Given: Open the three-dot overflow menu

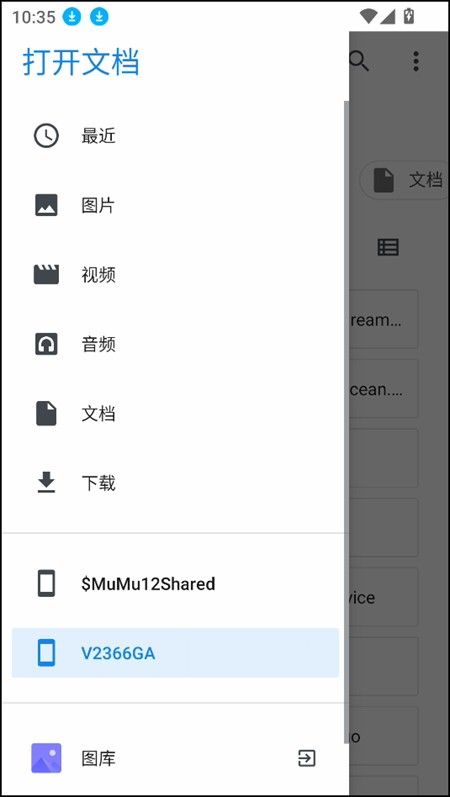Looking at the screenshot, I should click(416, 61).
